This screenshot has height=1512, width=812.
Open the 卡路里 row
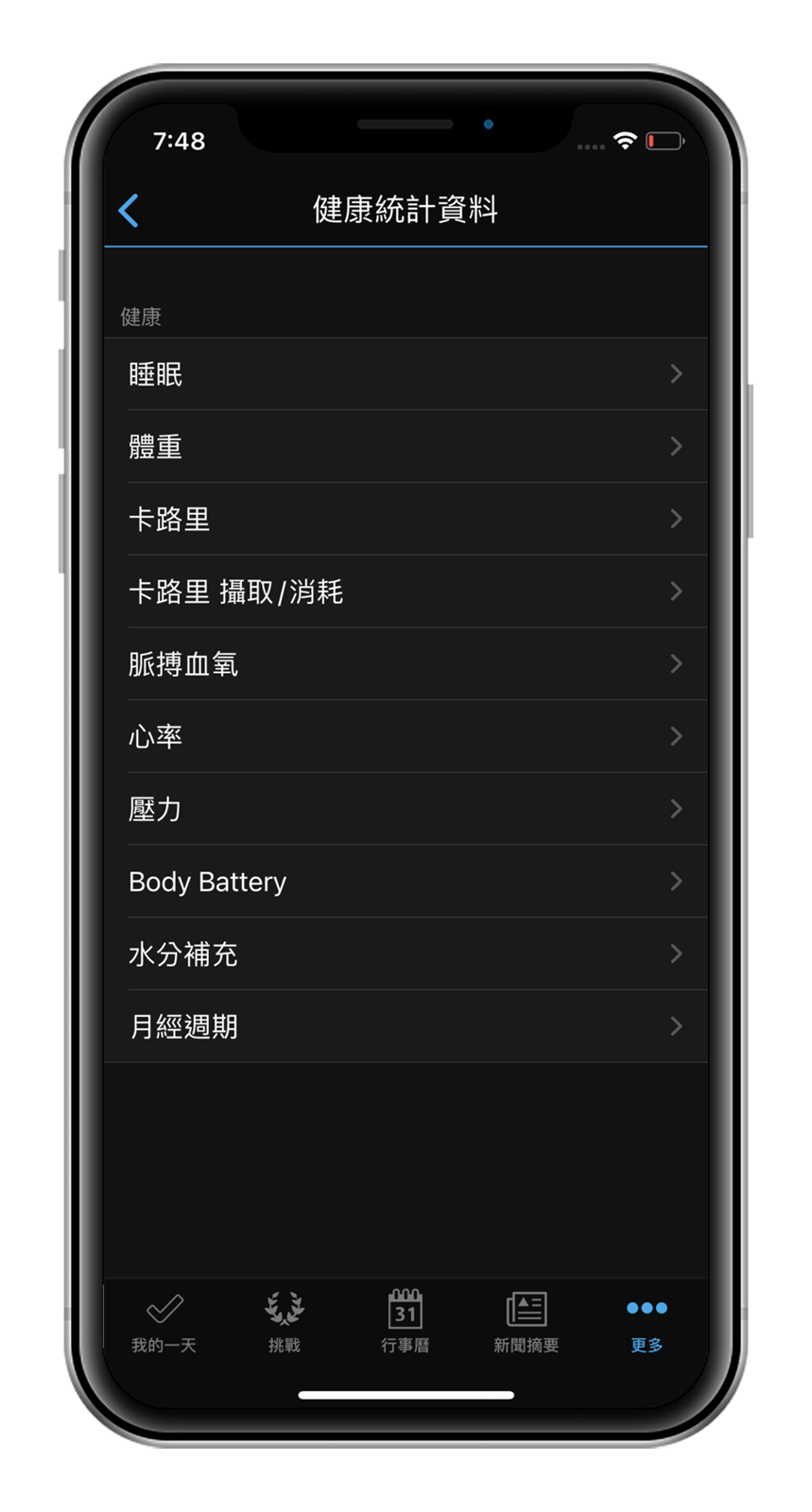coord(405,519)
